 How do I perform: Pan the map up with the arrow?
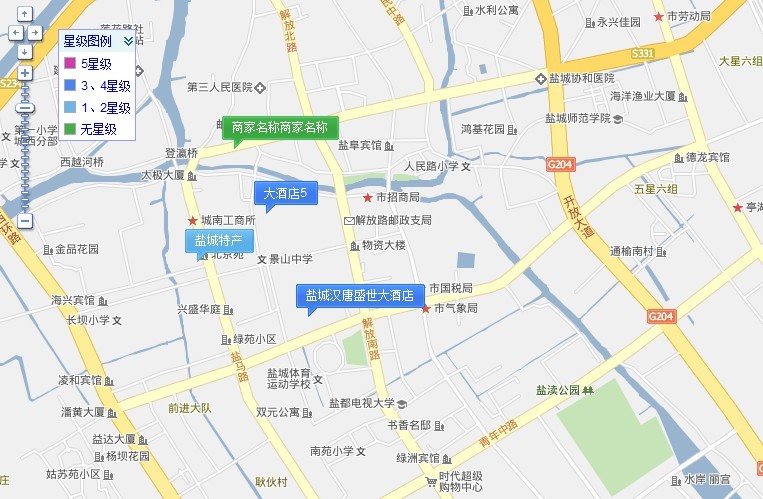(25, 14)
